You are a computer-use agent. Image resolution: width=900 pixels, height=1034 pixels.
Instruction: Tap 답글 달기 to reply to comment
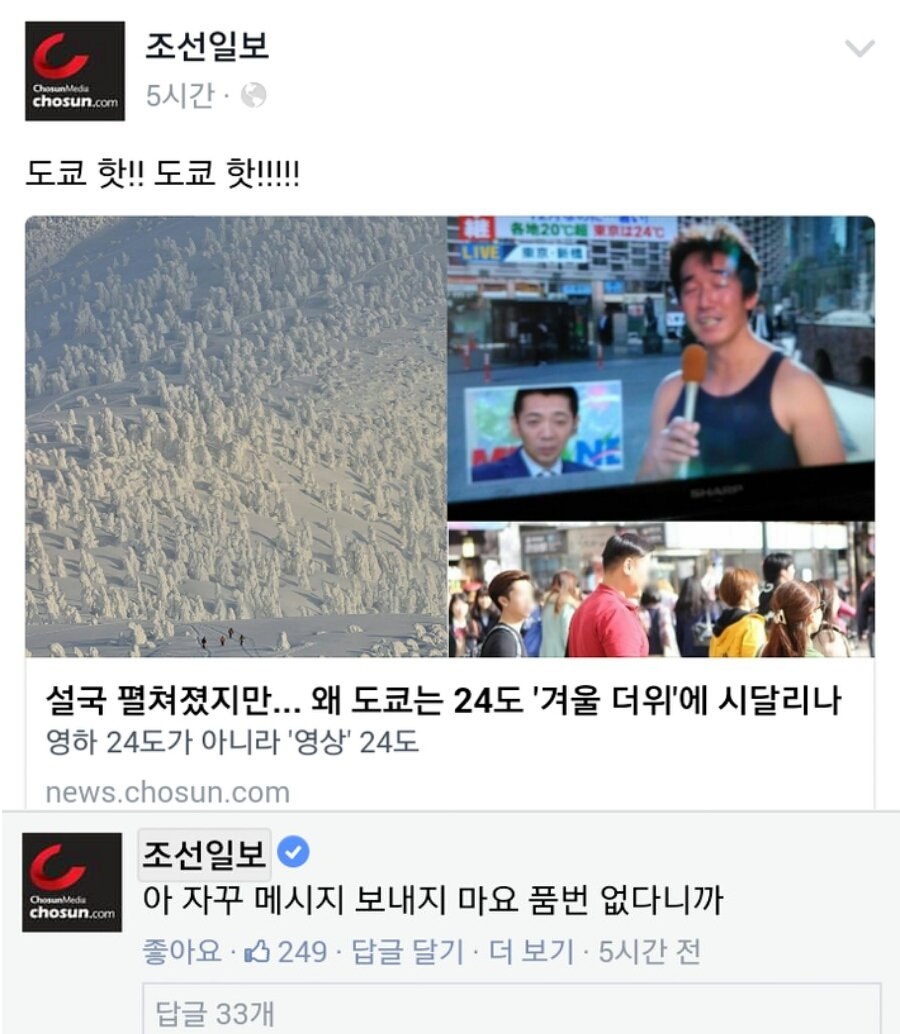(407, 951)
